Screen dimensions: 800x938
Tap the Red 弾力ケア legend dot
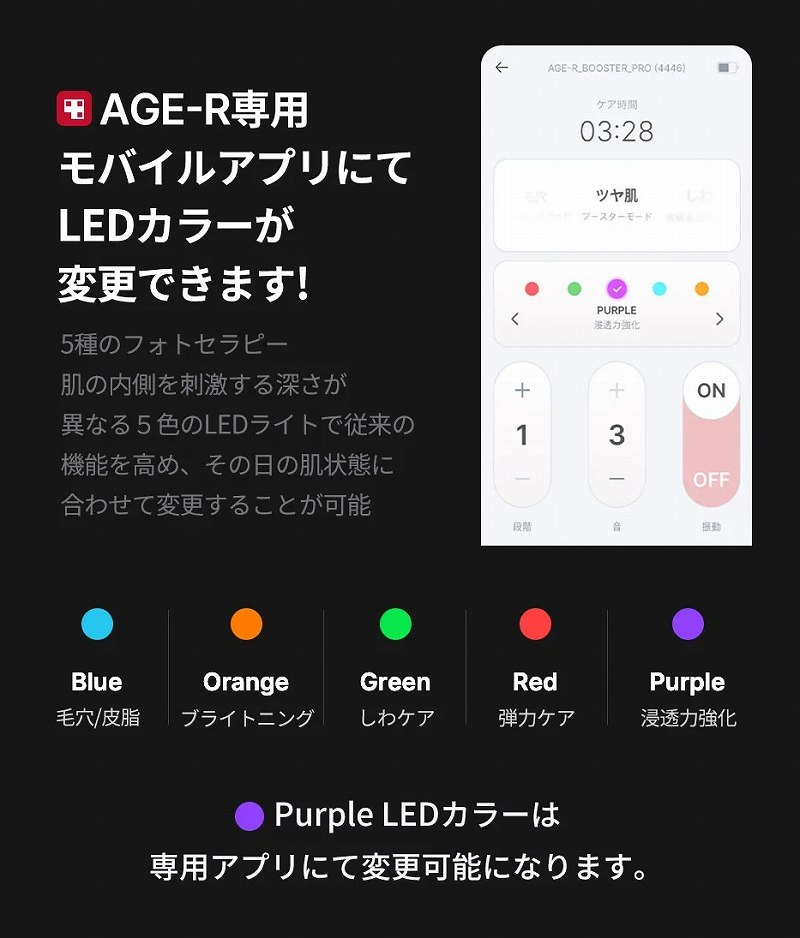tap(536, 625)
